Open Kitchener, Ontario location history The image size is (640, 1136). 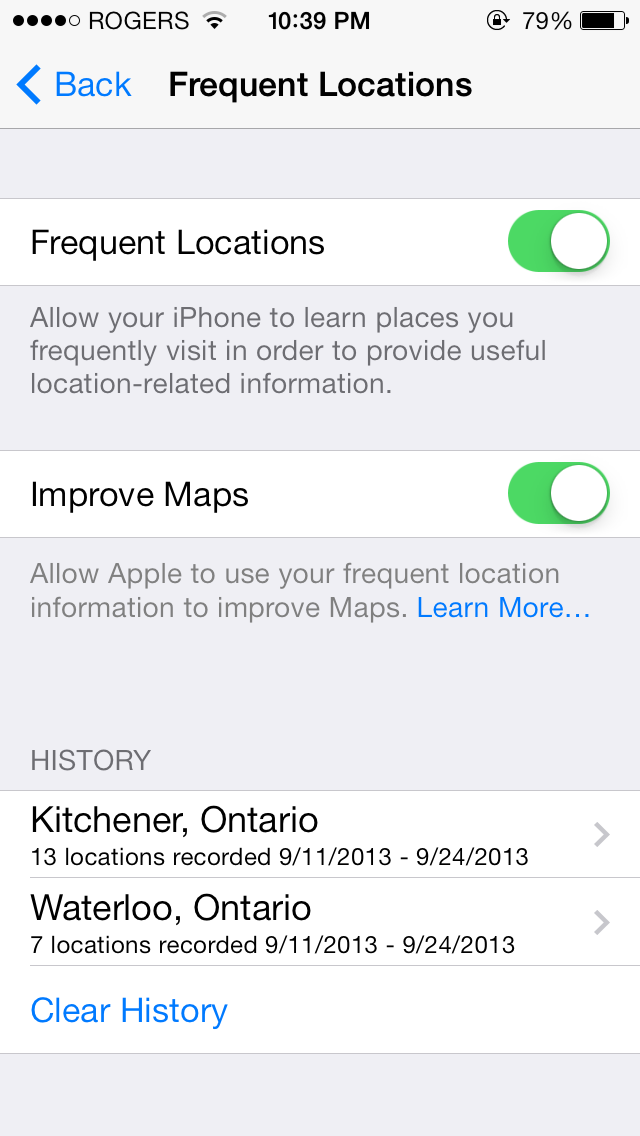point(320,834)
